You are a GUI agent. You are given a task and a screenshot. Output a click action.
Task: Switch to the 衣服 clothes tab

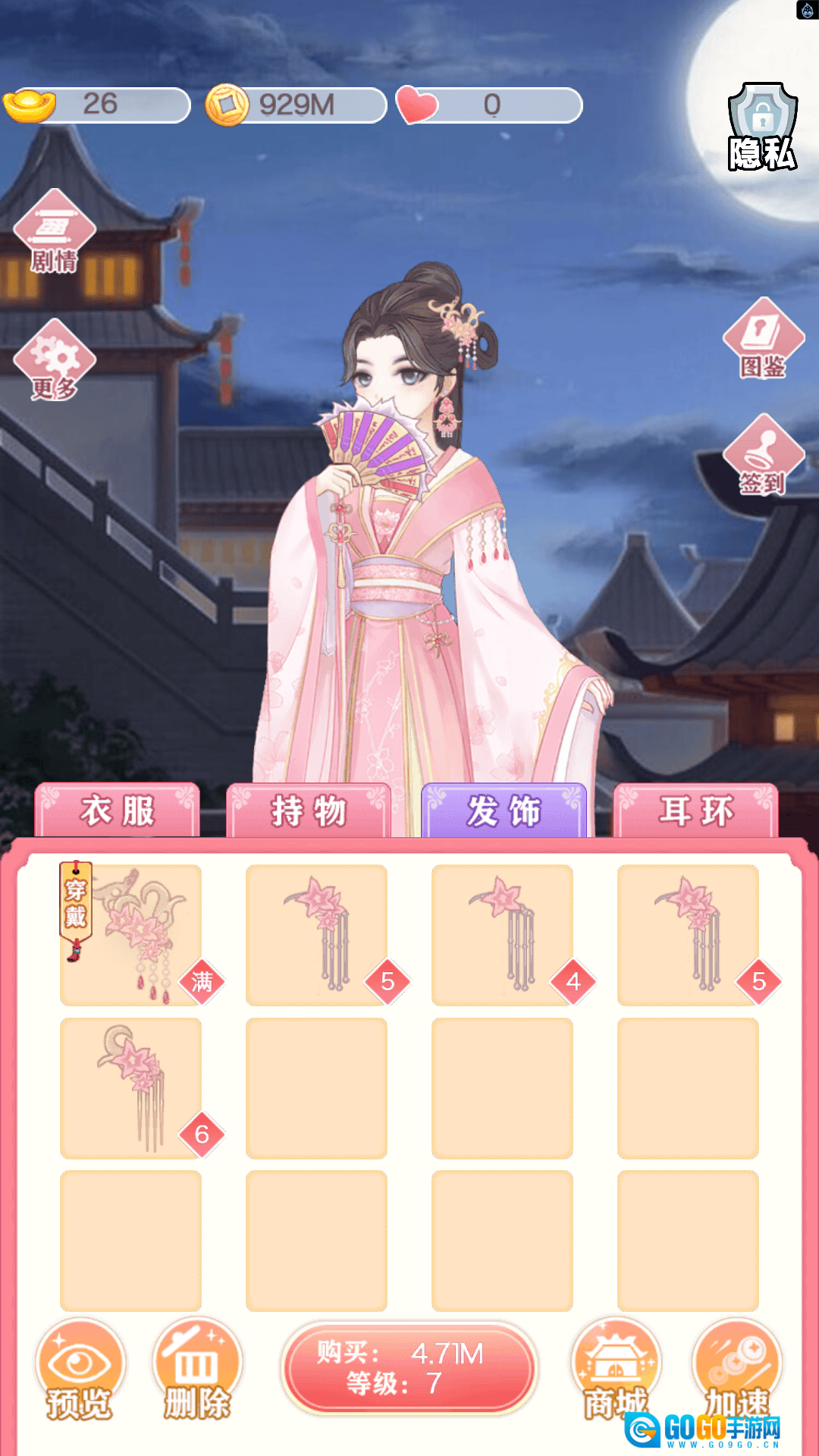tap(118, 811)
